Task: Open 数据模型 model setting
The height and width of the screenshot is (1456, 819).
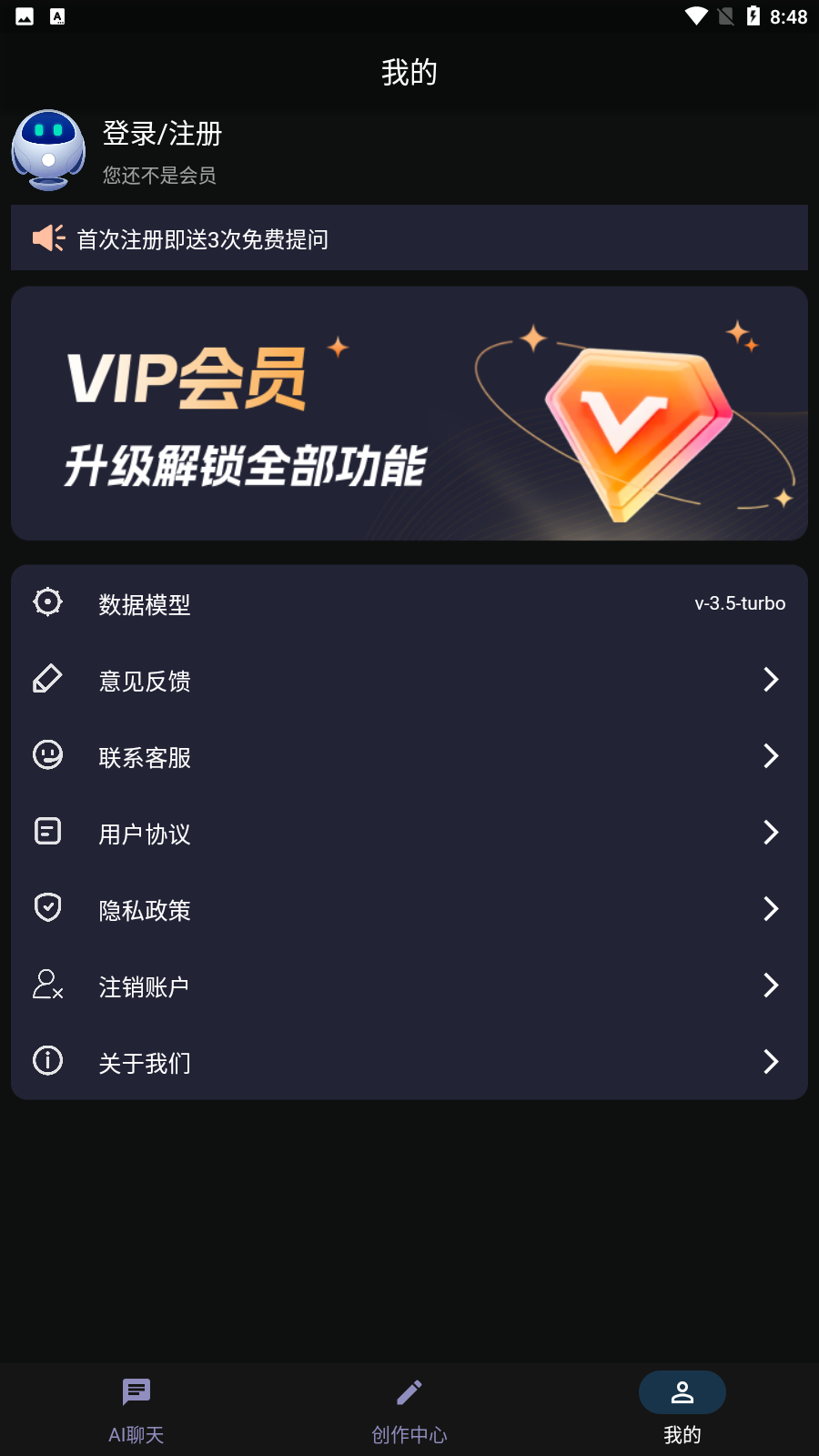Action: click(x=409, y=603)
